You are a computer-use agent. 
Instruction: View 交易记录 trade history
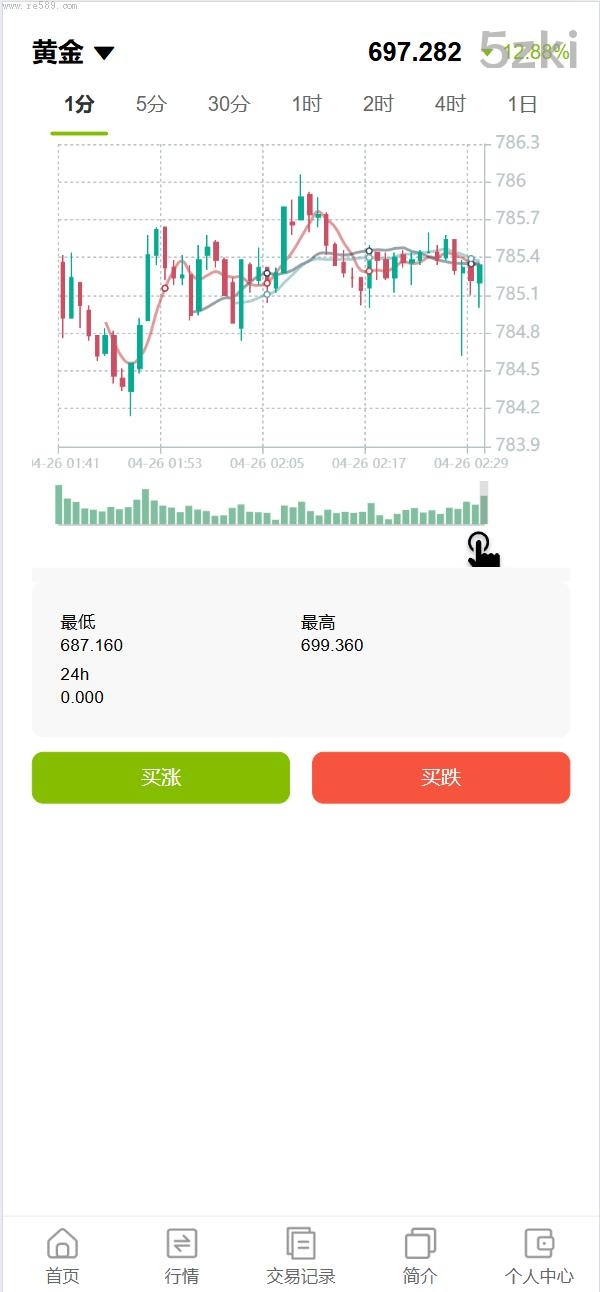tap(301, 1256)
